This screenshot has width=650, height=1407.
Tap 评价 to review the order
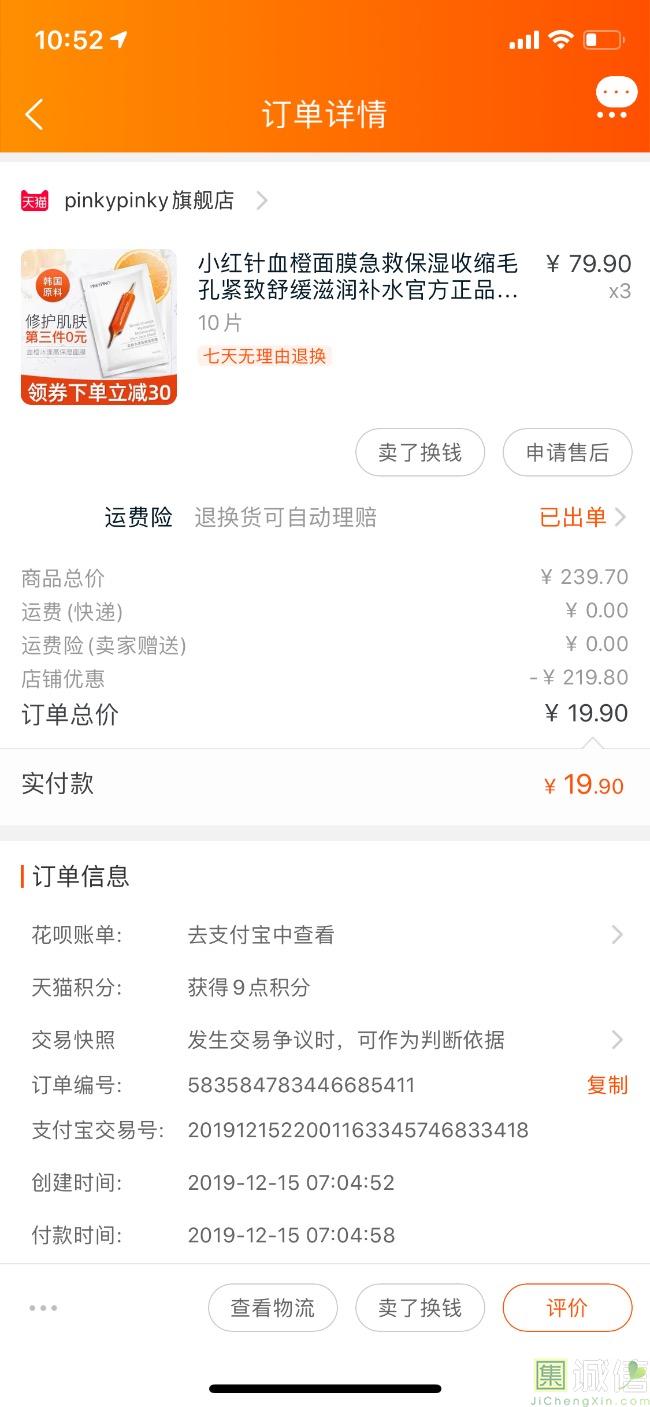coord(567,1308)
